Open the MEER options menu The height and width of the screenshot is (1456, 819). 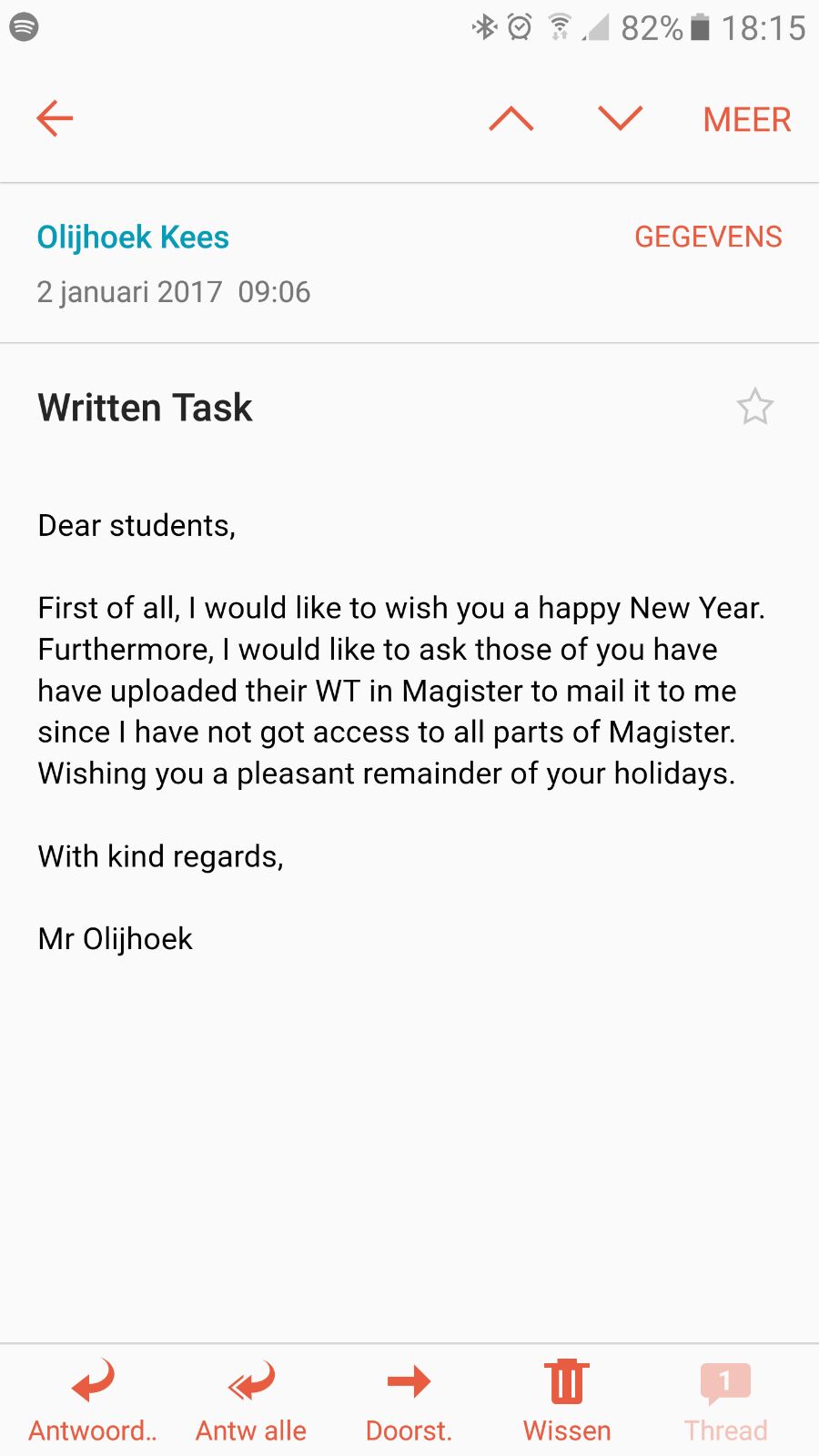[x=746, y=119]
